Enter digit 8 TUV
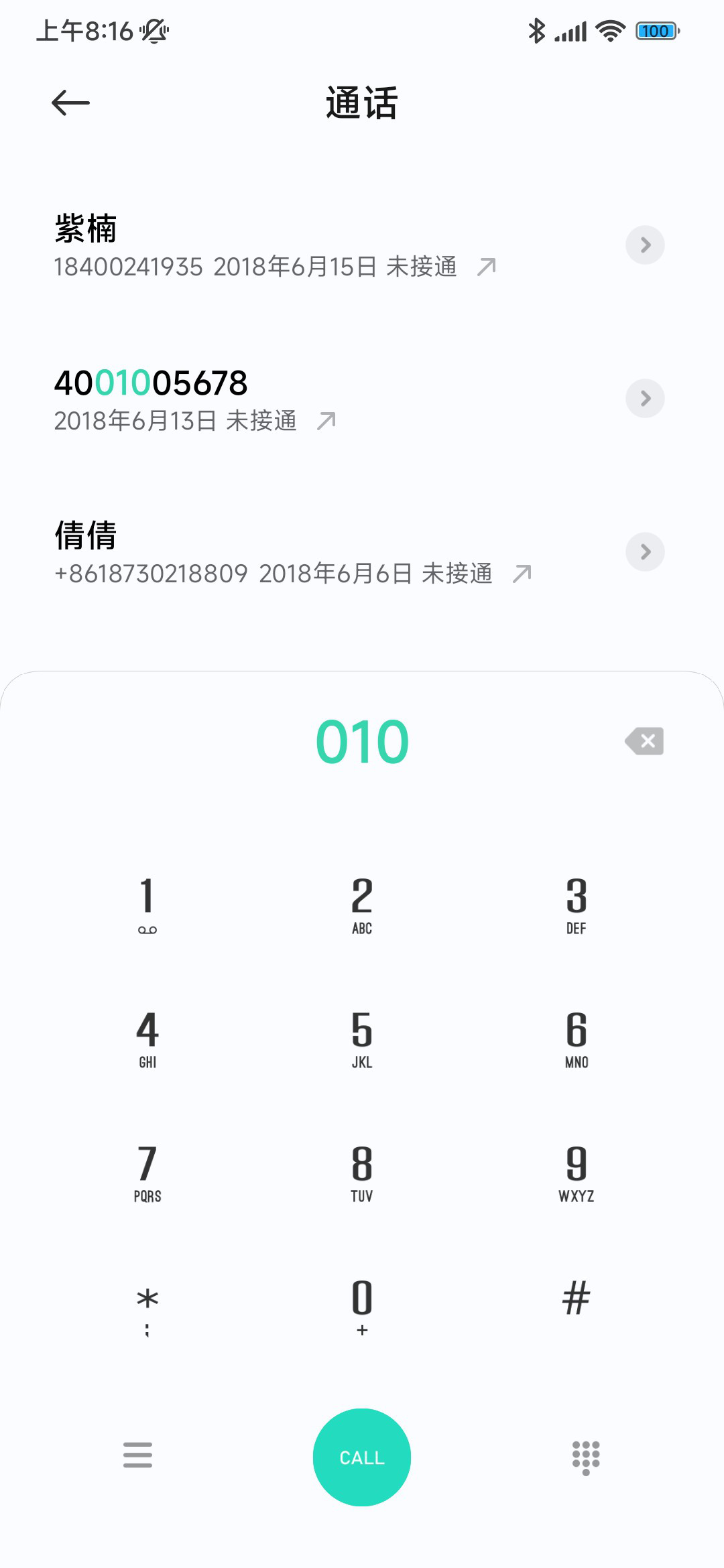The width and height of the screenshot is (724, 1568). pos(362,1172)
